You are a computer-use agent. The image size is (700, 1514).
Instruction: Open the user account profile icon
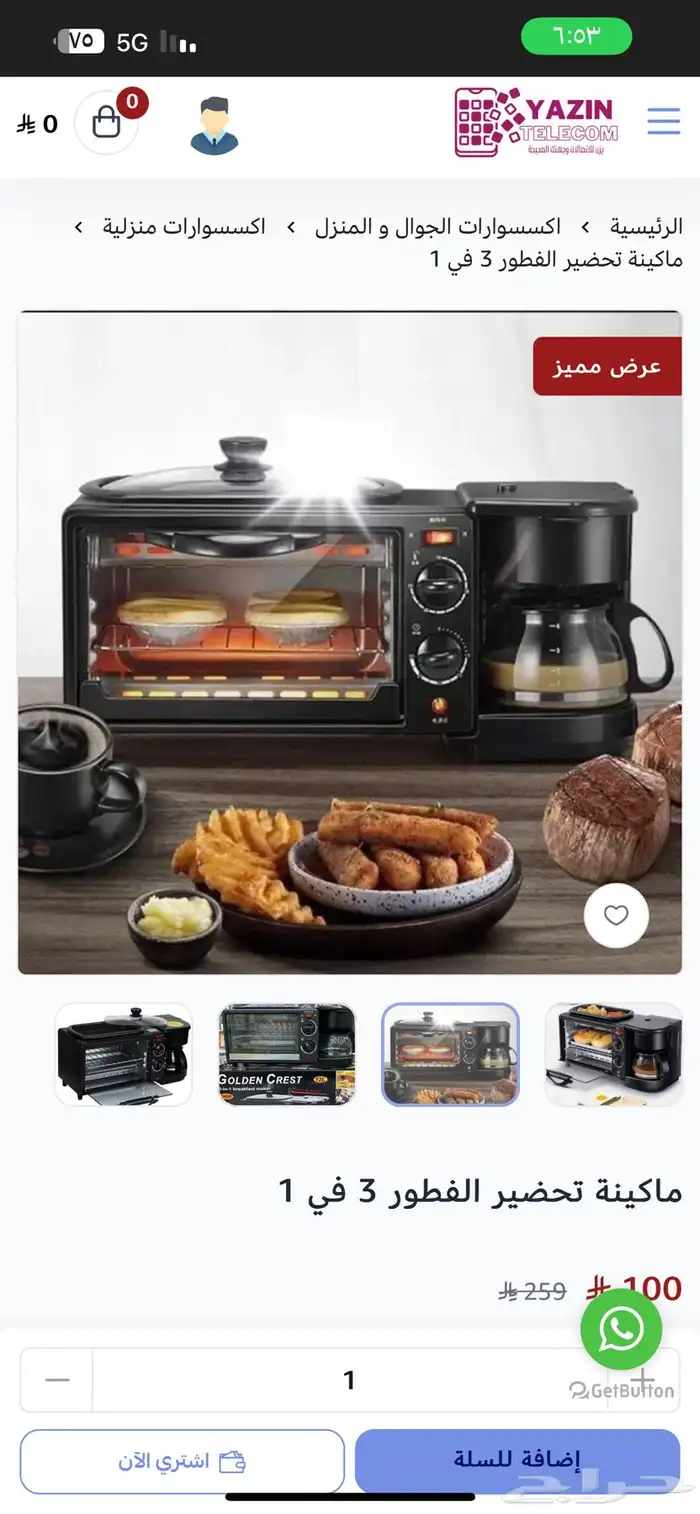pyautogui.click(x=214, y=125)
